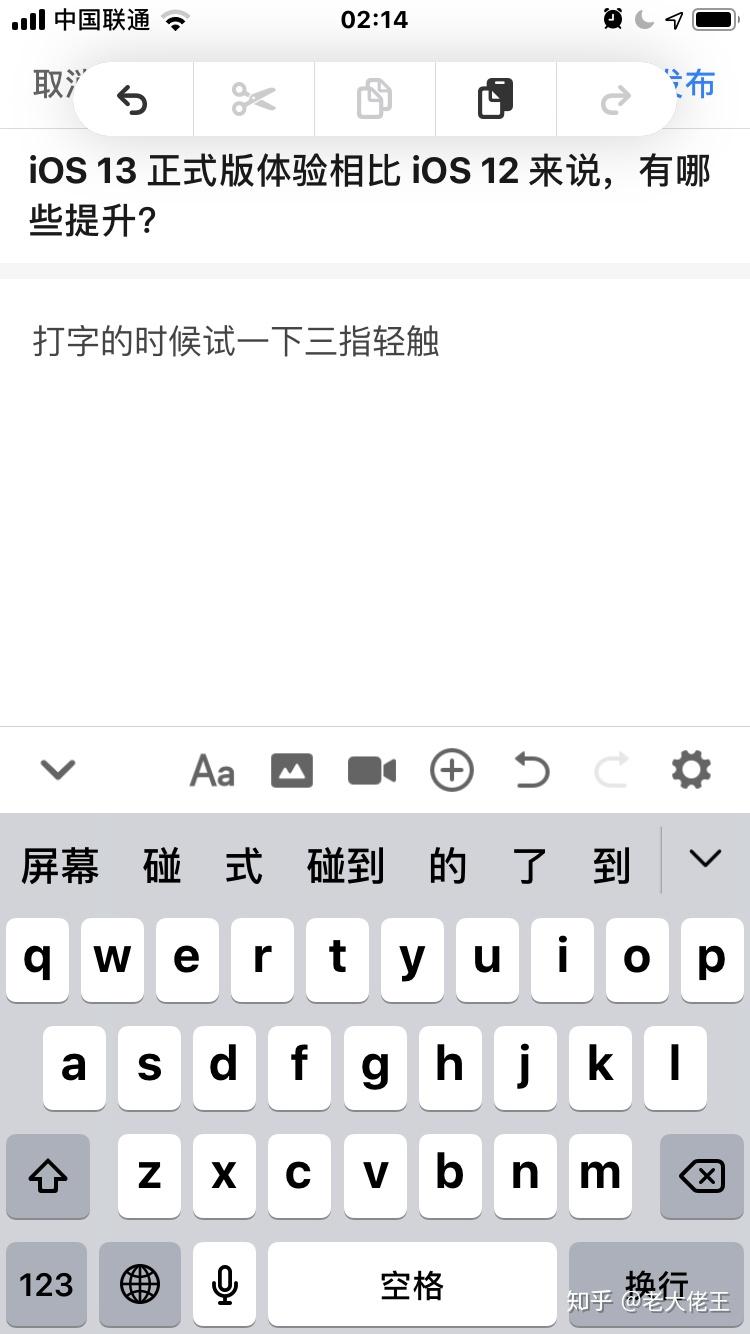Viewport: 750px width, 1334px height.
Task: Open the Aa text formatting options
Action: (212, 771)
